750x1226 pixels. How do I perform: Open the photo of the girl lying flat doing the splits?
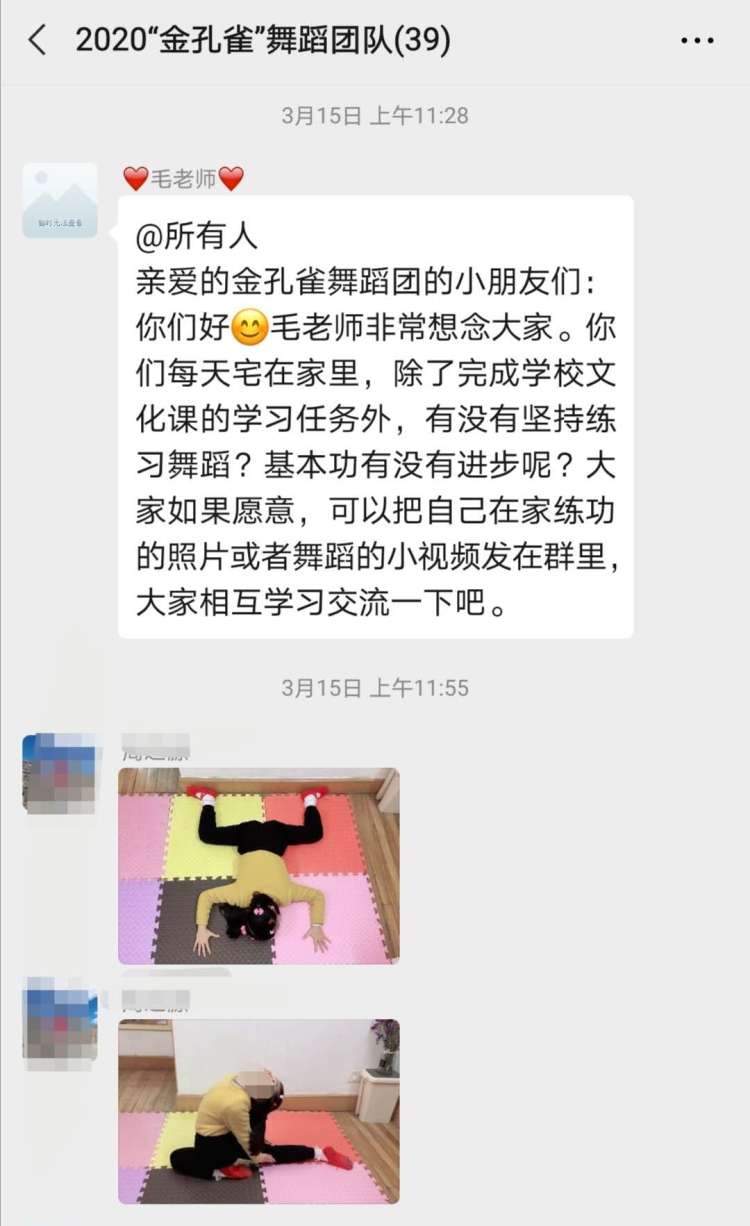tap(258, 866)
